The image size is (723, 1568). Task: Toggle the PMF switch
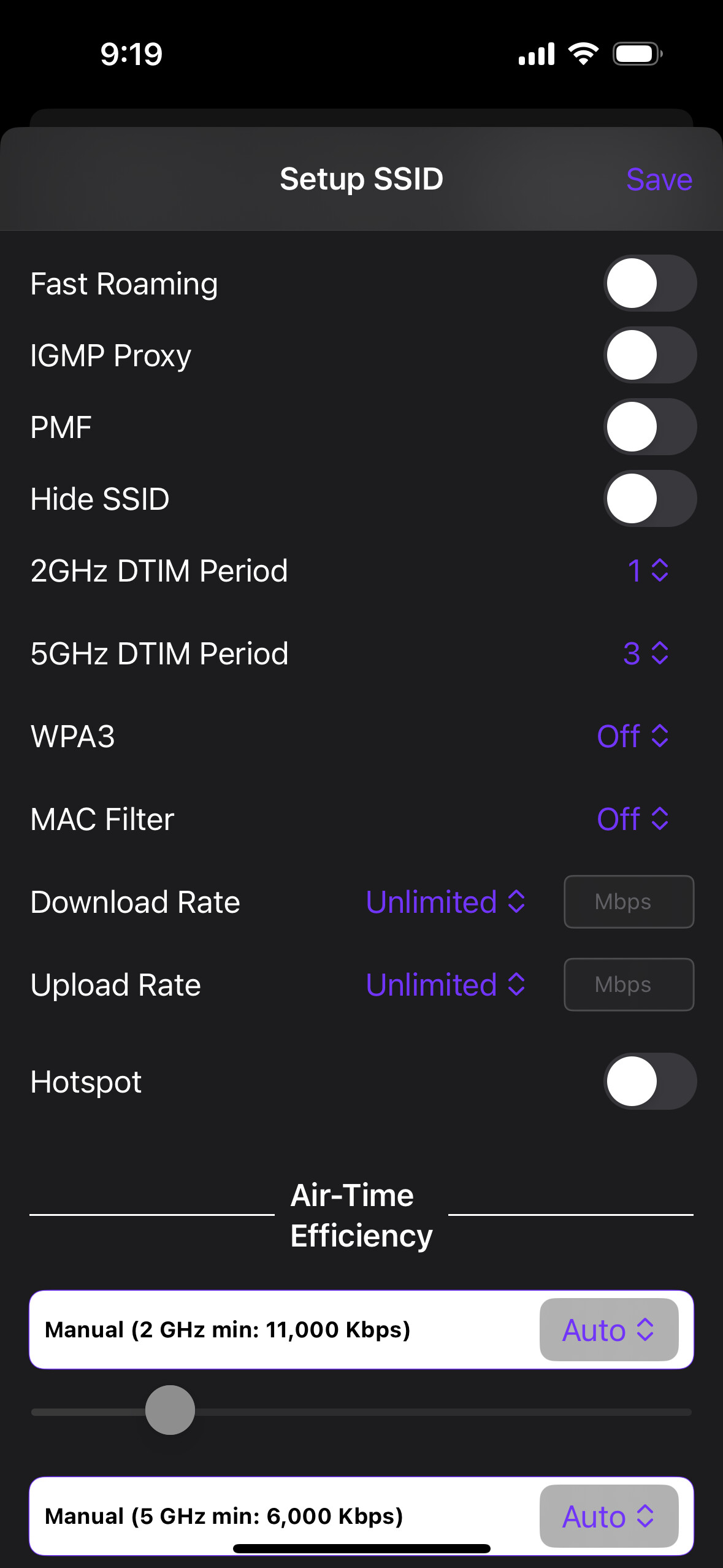[650, 427]
